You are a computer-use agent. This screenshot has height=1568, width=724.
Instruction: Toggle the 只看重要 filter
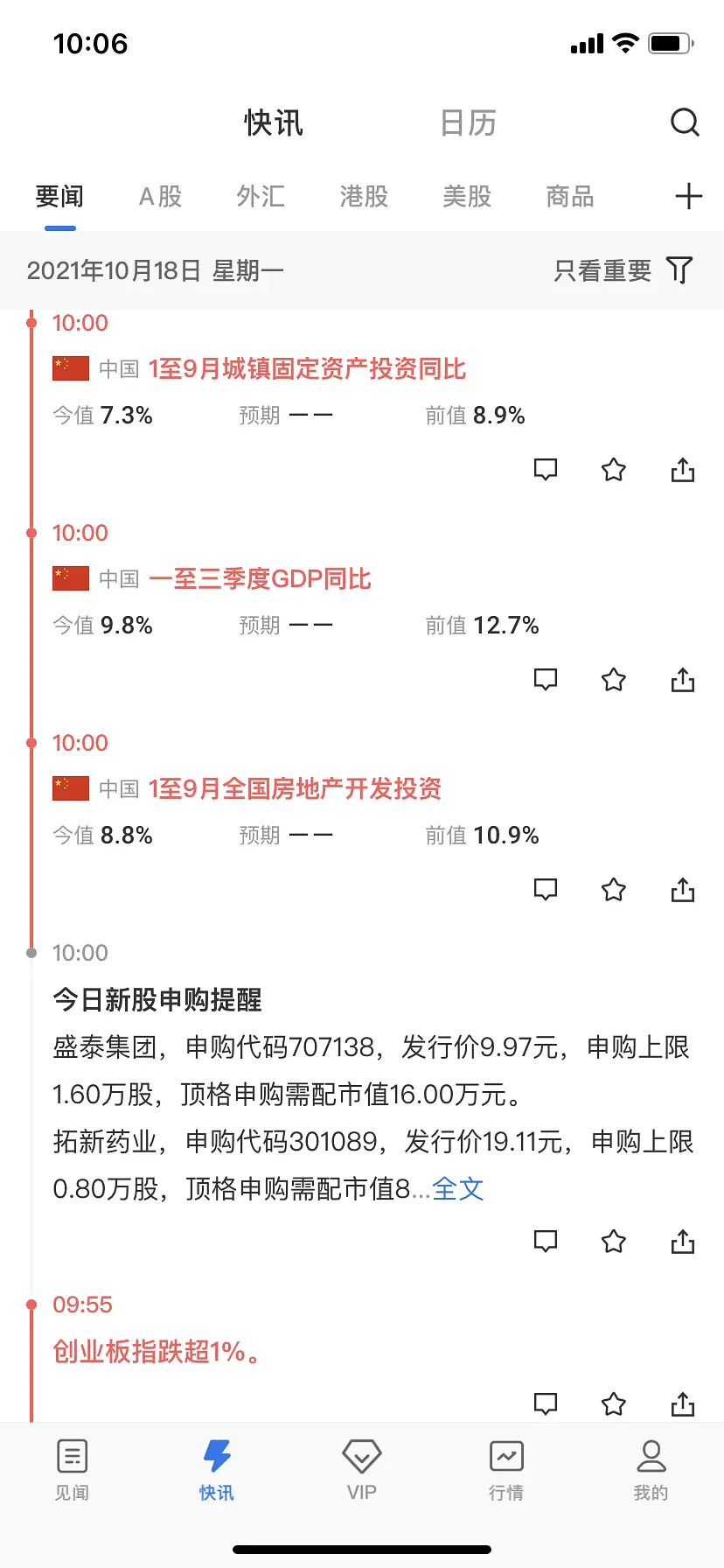pos(623,270)
